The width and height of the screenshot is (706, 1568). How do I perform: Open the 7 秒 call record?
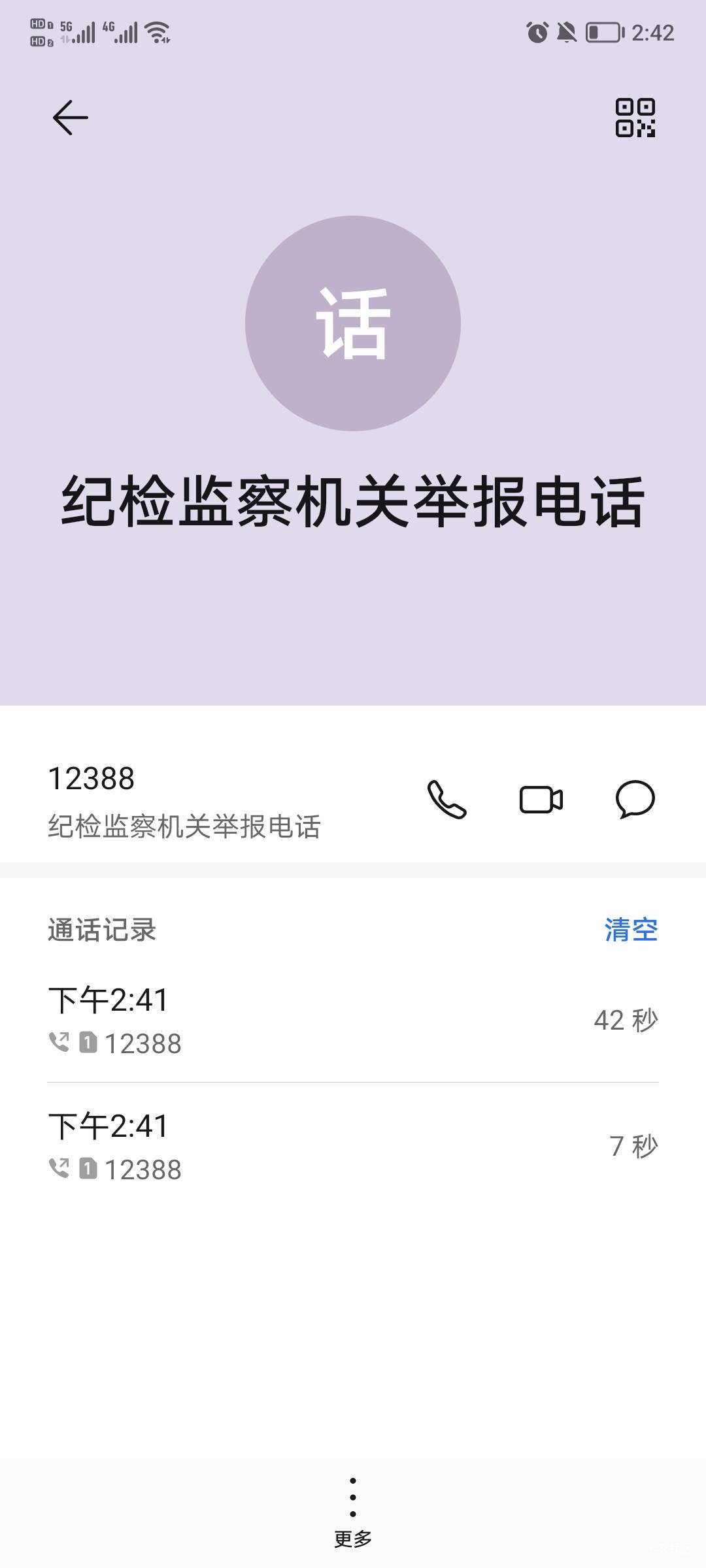click(353, 1146)
